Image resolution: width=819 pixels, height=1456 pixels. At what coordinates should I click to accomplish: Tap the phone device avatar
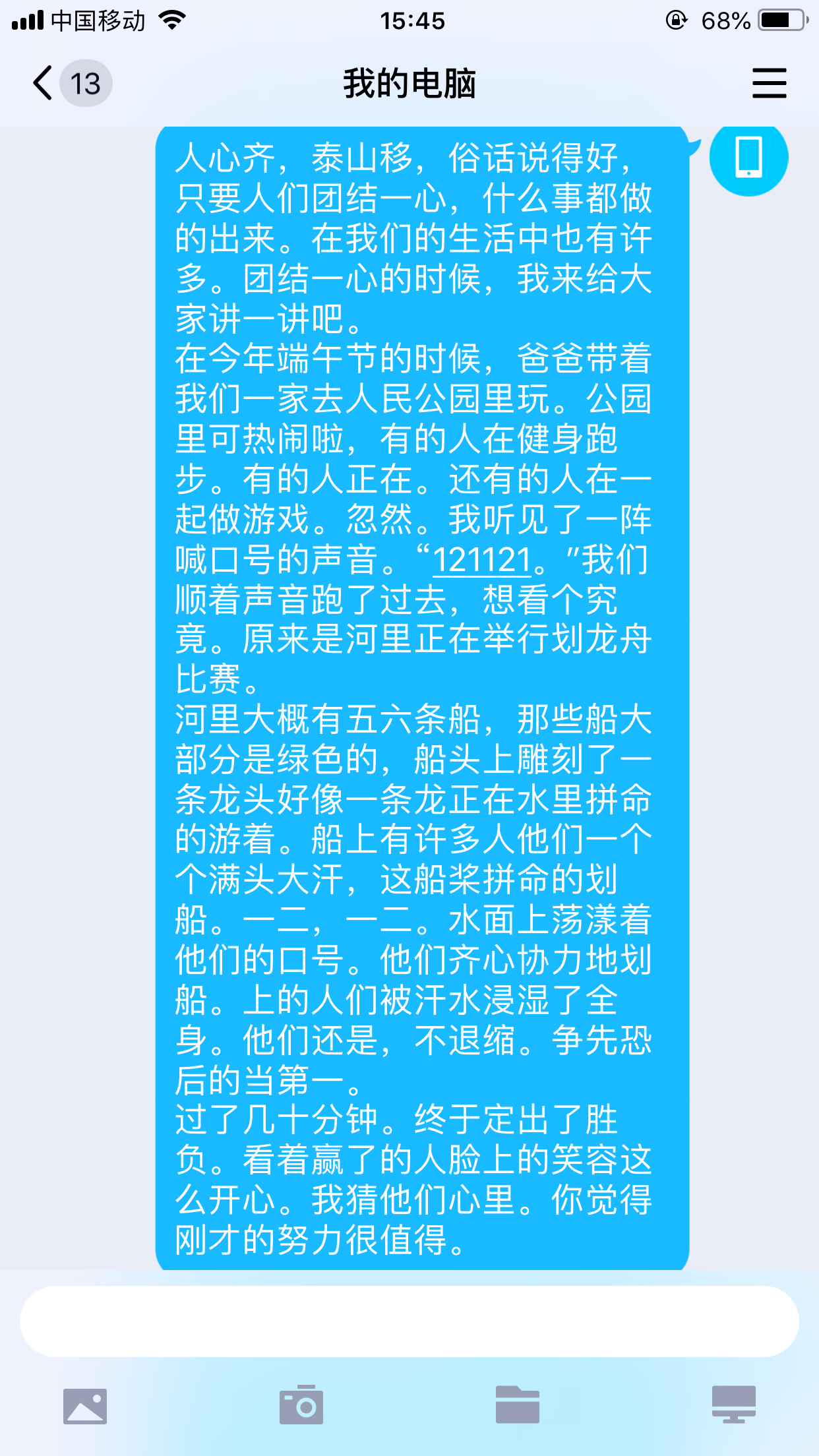pos(748,157)
